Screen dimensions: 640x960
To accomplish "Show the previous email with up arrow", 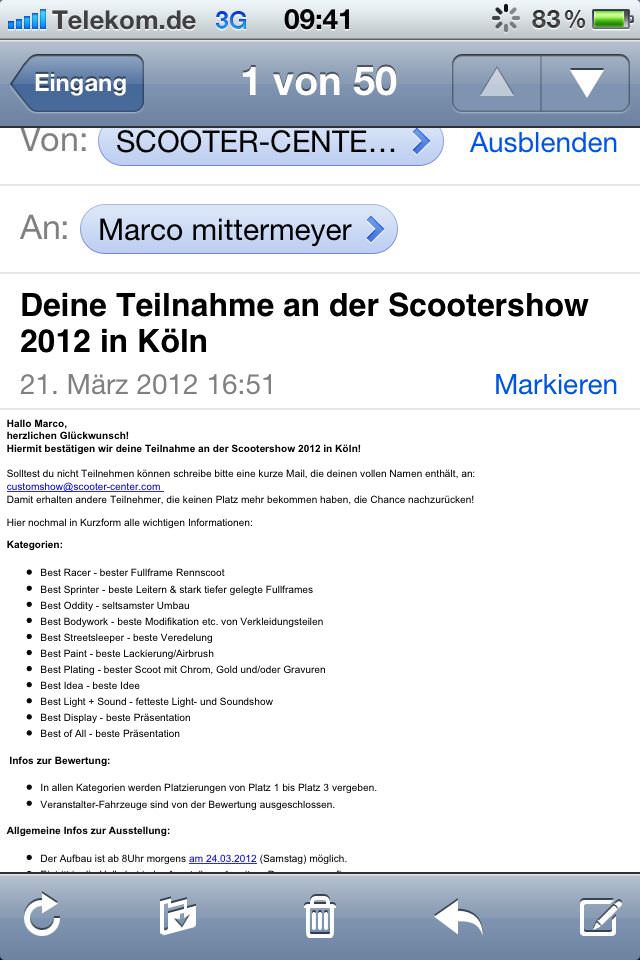I will 497,83.
